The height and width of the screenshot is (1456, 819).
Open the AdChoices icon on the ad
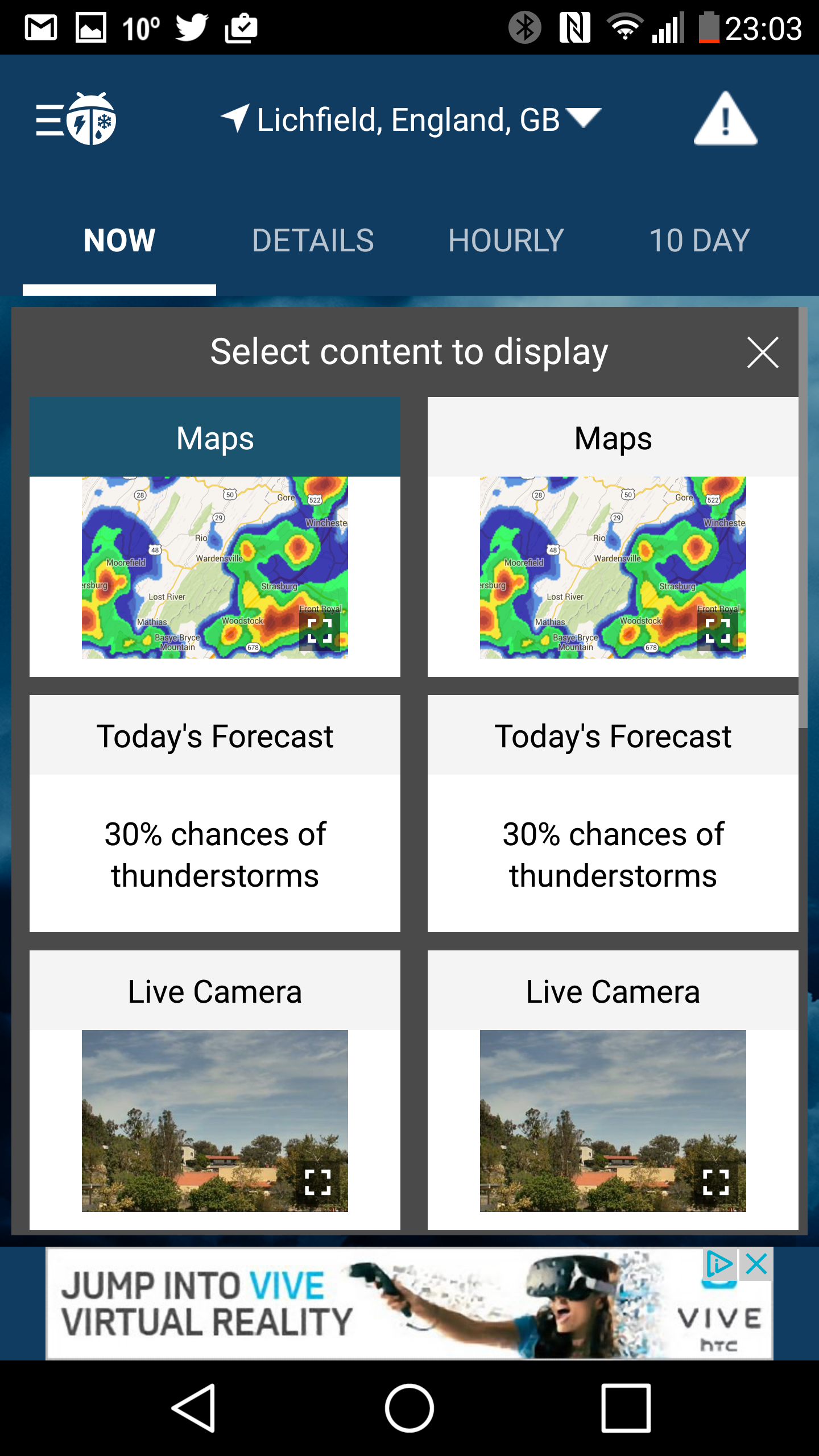(x=721, y=1265)
